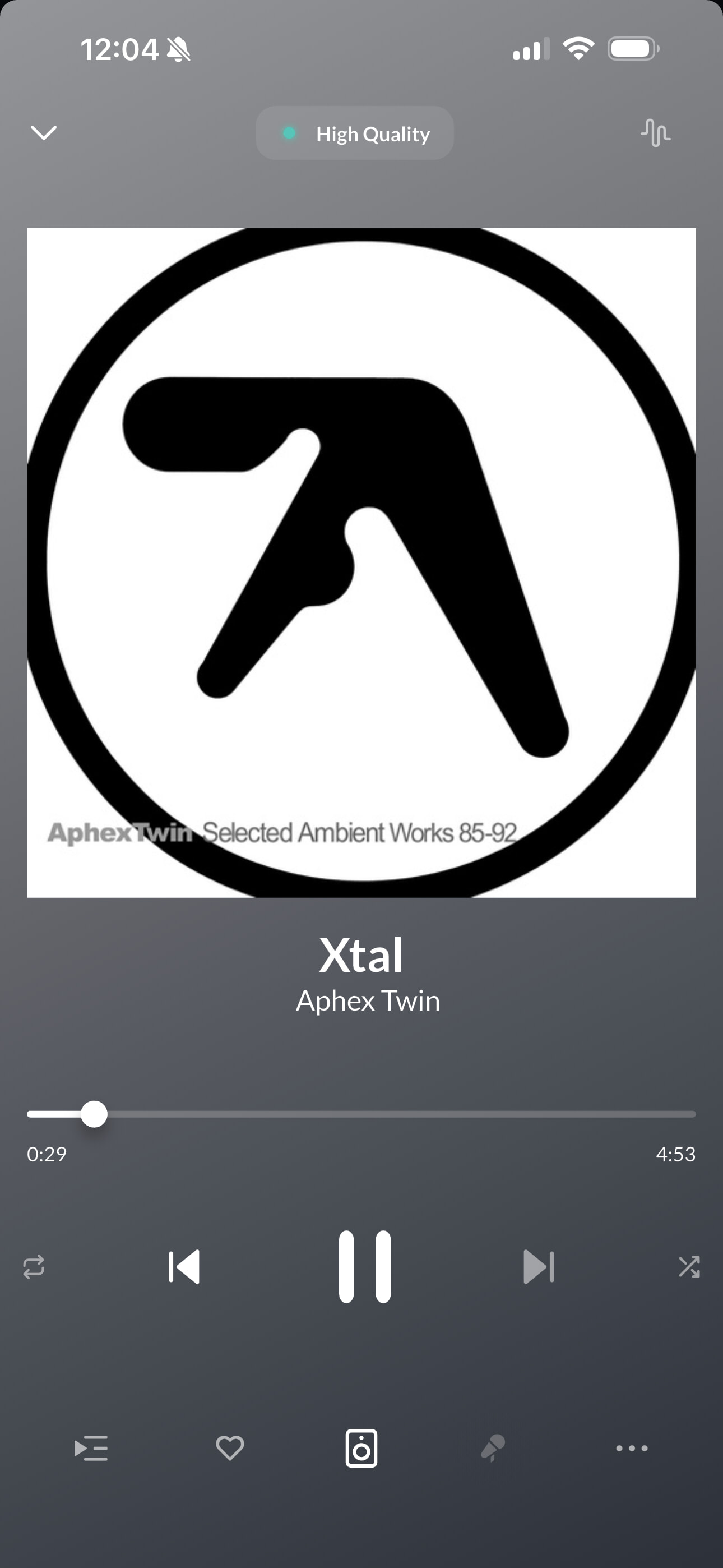The height and width of the screenshot is (1568, 723).
Task: Choose speaker output device
Action: pos(361,1448)
